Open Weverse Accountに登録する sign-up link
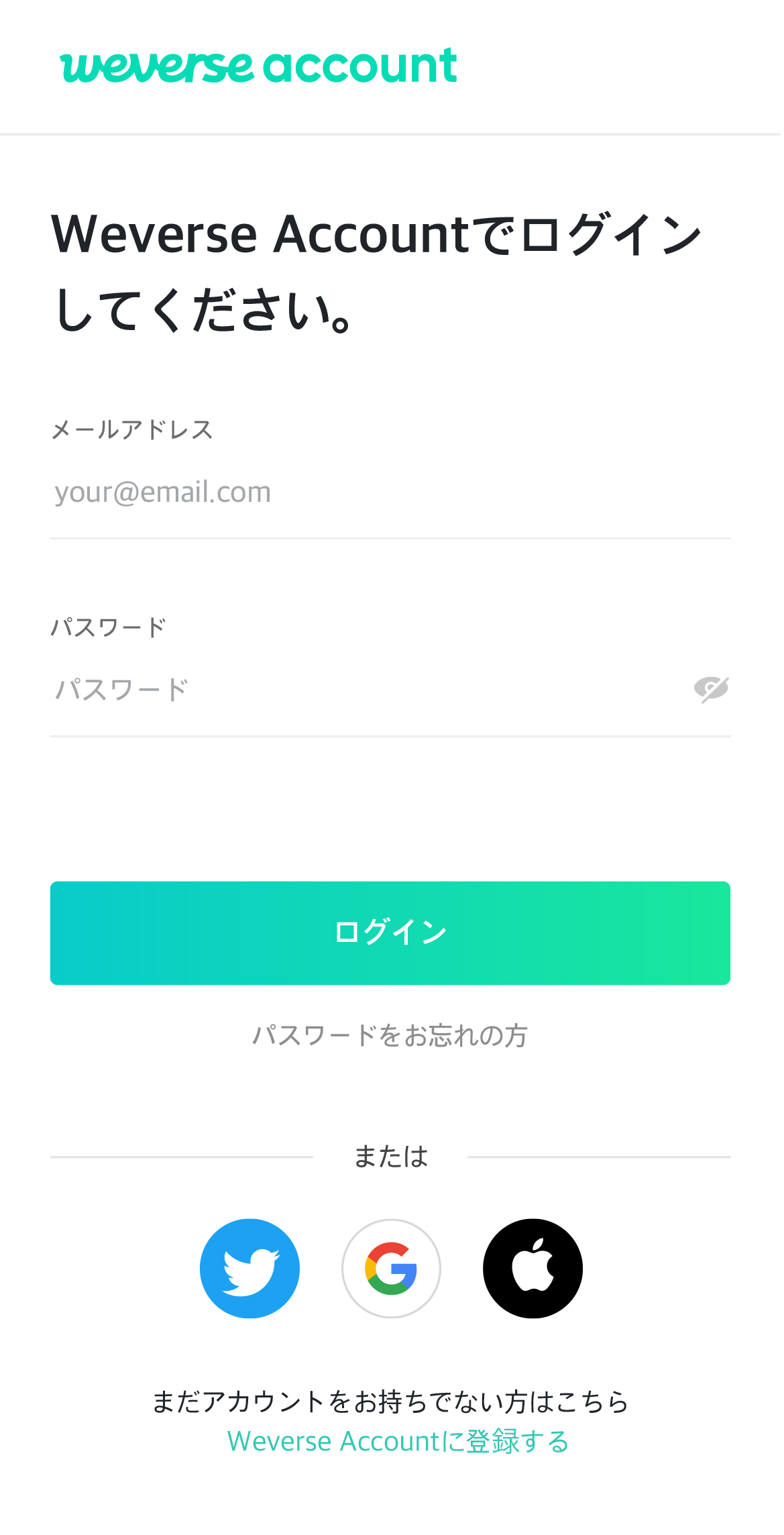This screenshot has height=1535, width=784. [398, 1441]
